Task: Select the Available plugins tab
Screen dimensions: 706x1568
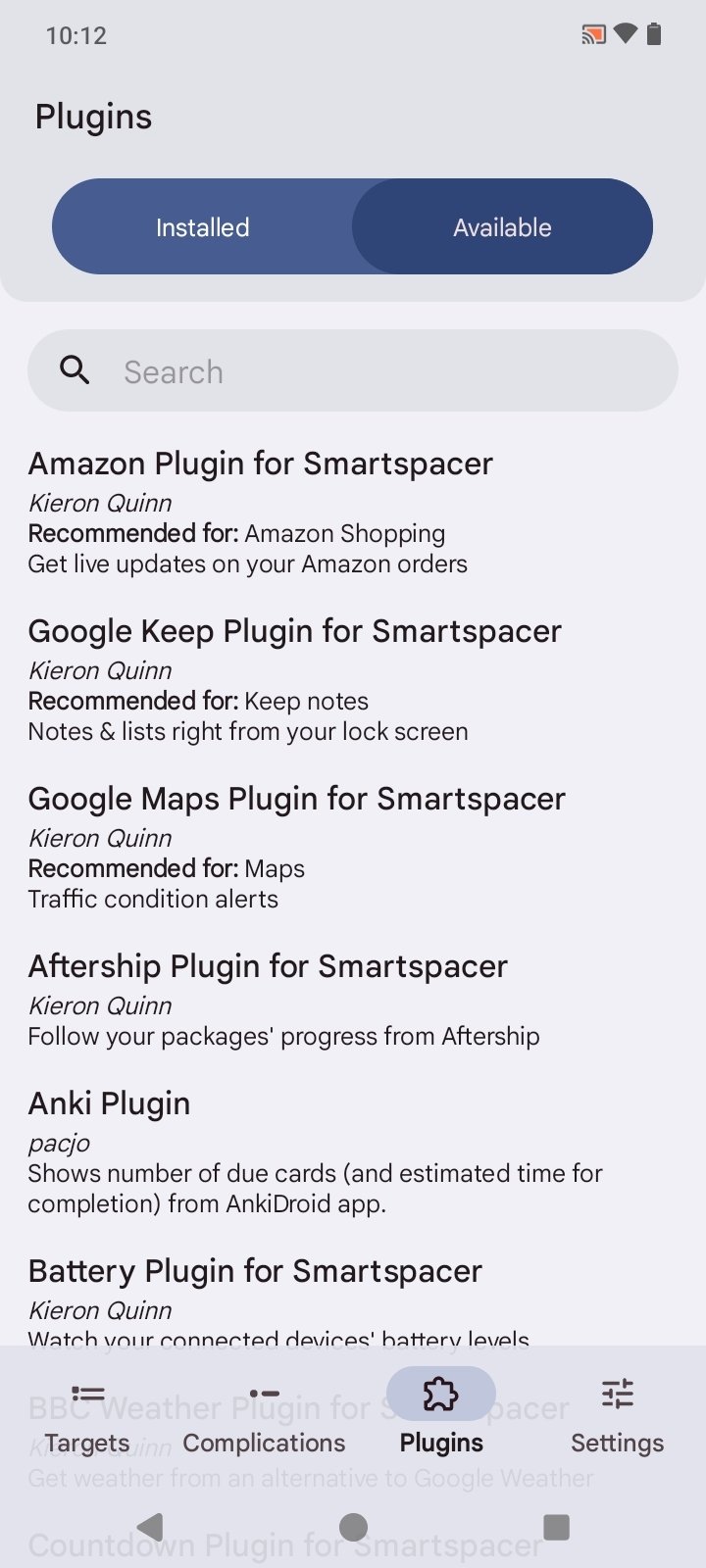Action: coord(502,227)
